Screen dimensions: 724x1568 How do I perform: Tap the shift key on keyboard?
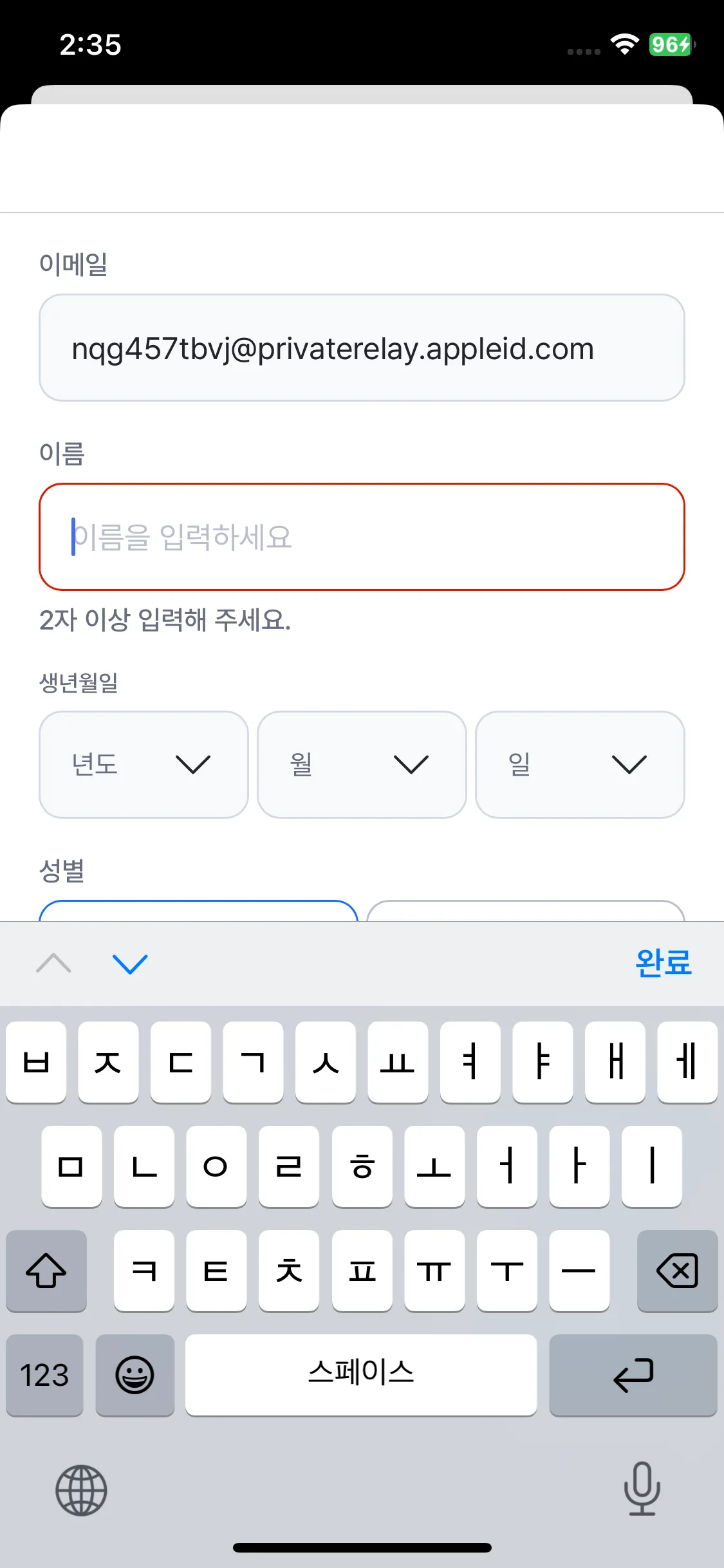(46, 1271)
